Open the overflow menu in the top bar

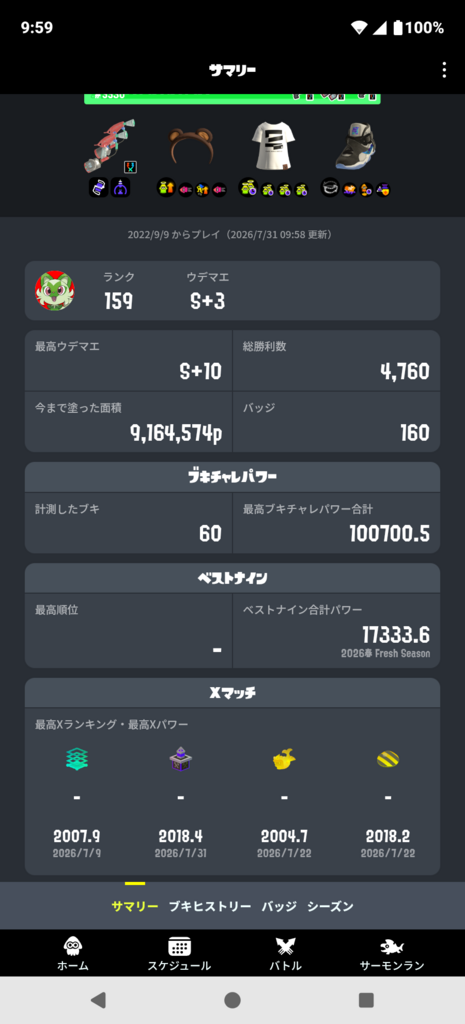[444, 70]
